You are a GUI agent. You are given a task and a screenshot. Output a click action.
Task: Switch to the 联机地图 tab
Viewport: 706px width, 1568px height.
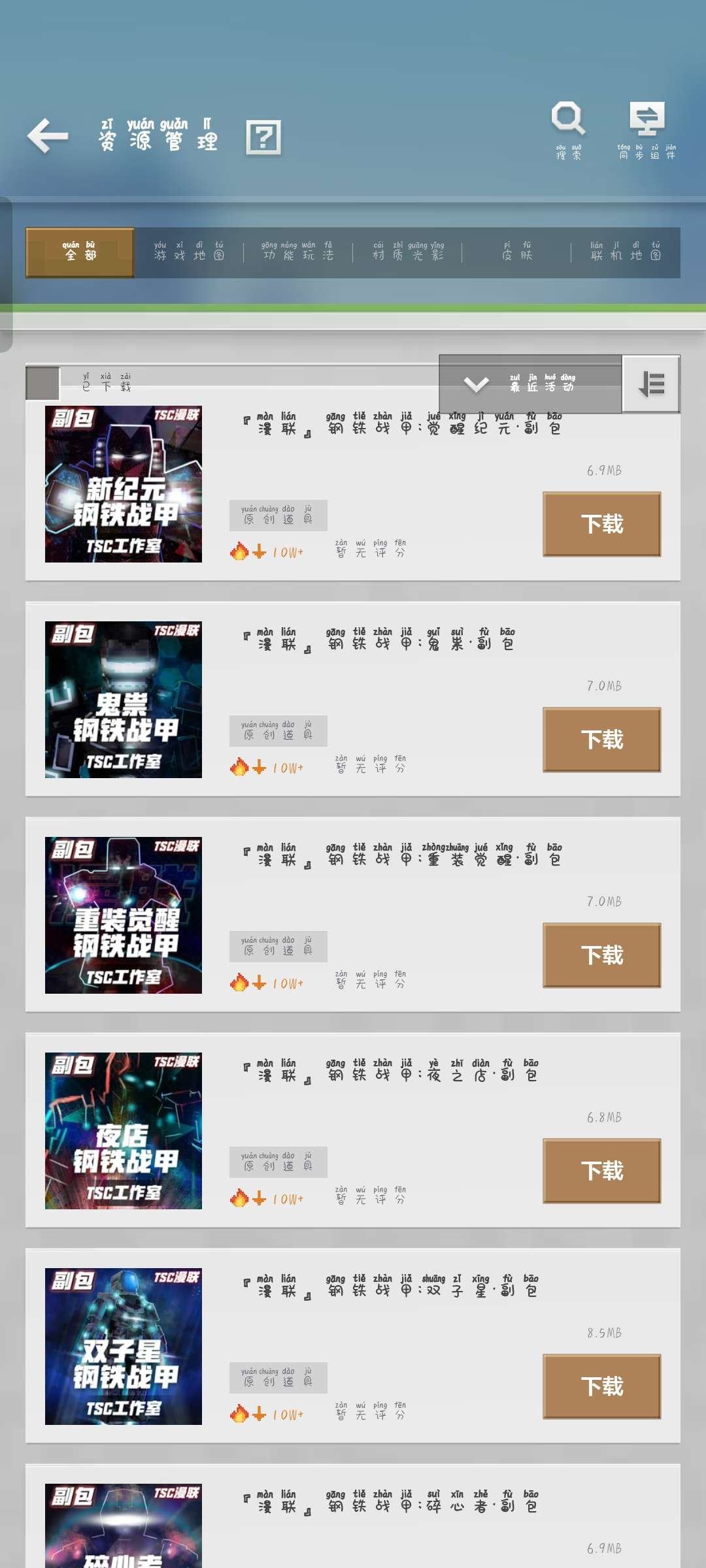(x=626, y=253)
